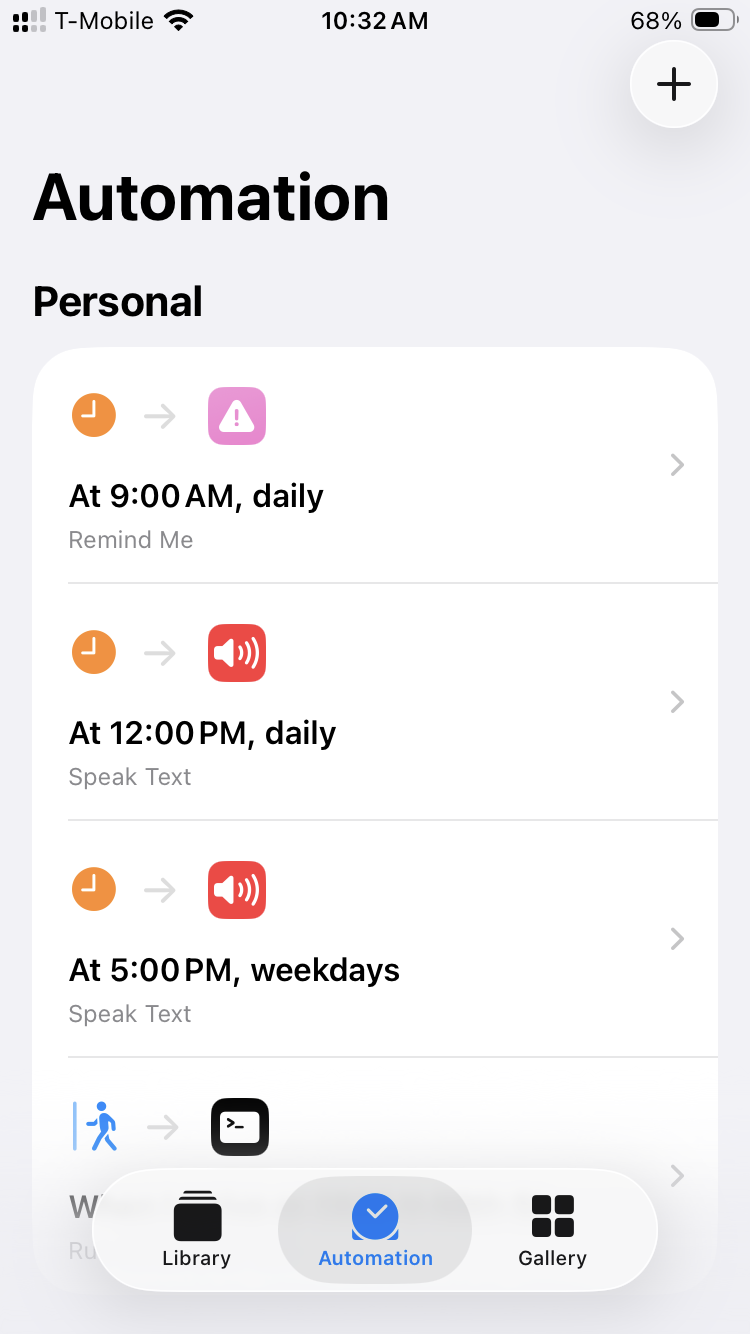
Task: Switch to the Library tab
Action: coord(196,1230)
